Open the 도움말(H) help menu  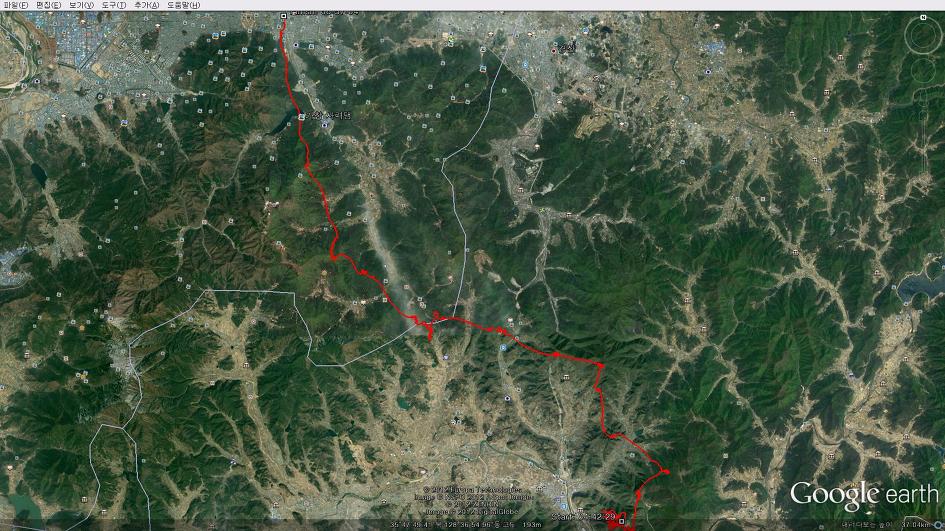tap(181, 5)
